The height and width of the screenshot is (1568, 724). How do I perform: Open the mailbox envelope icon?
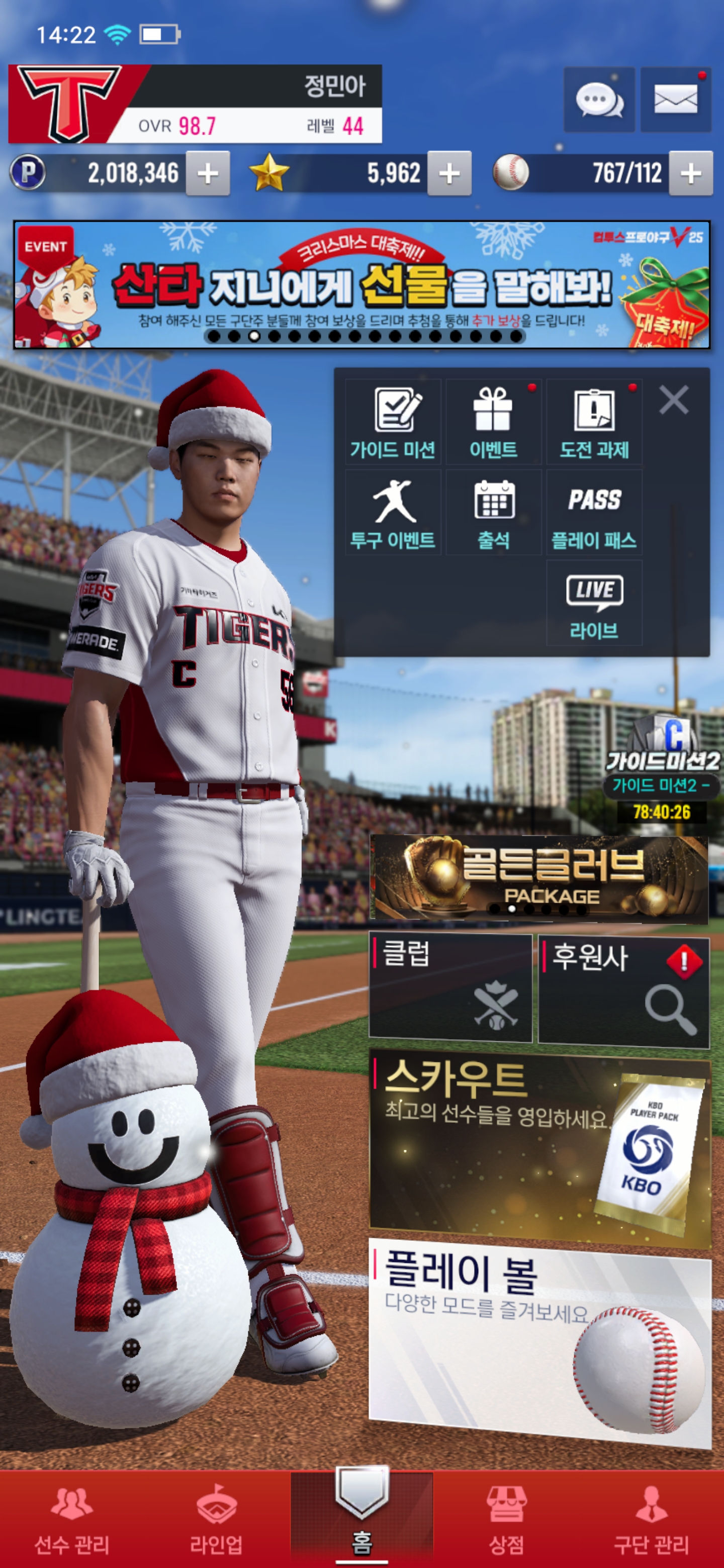[x=675, y=100]
